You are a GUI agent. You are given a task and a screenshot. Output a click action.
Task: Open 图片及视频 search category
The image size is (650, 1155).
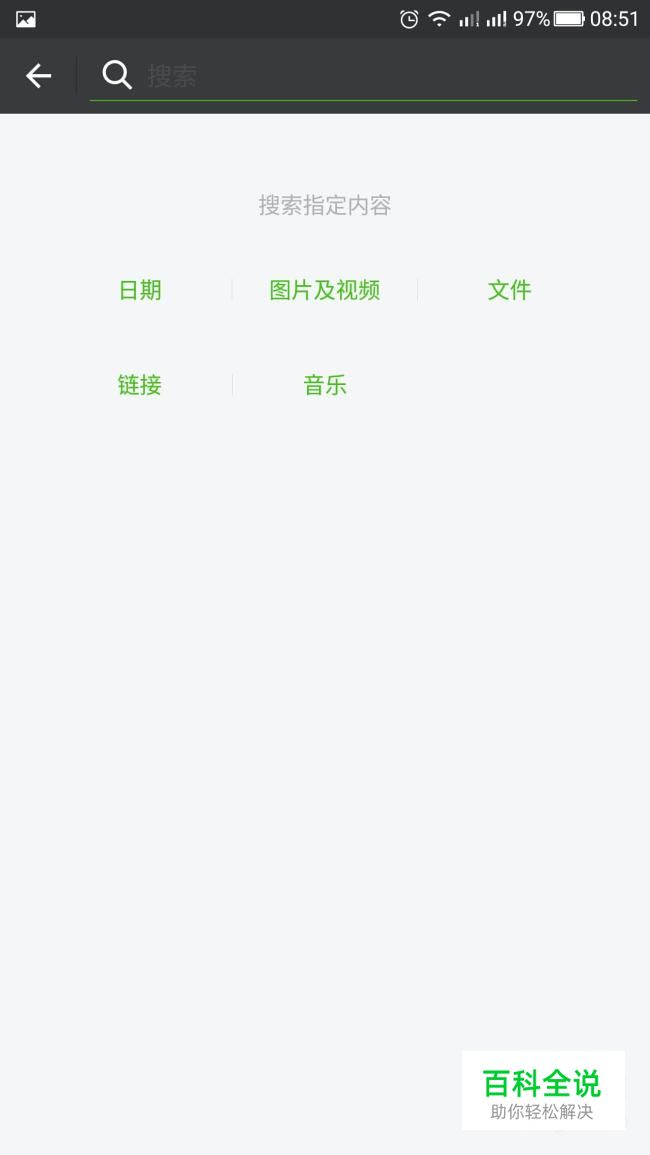[324, 290]
